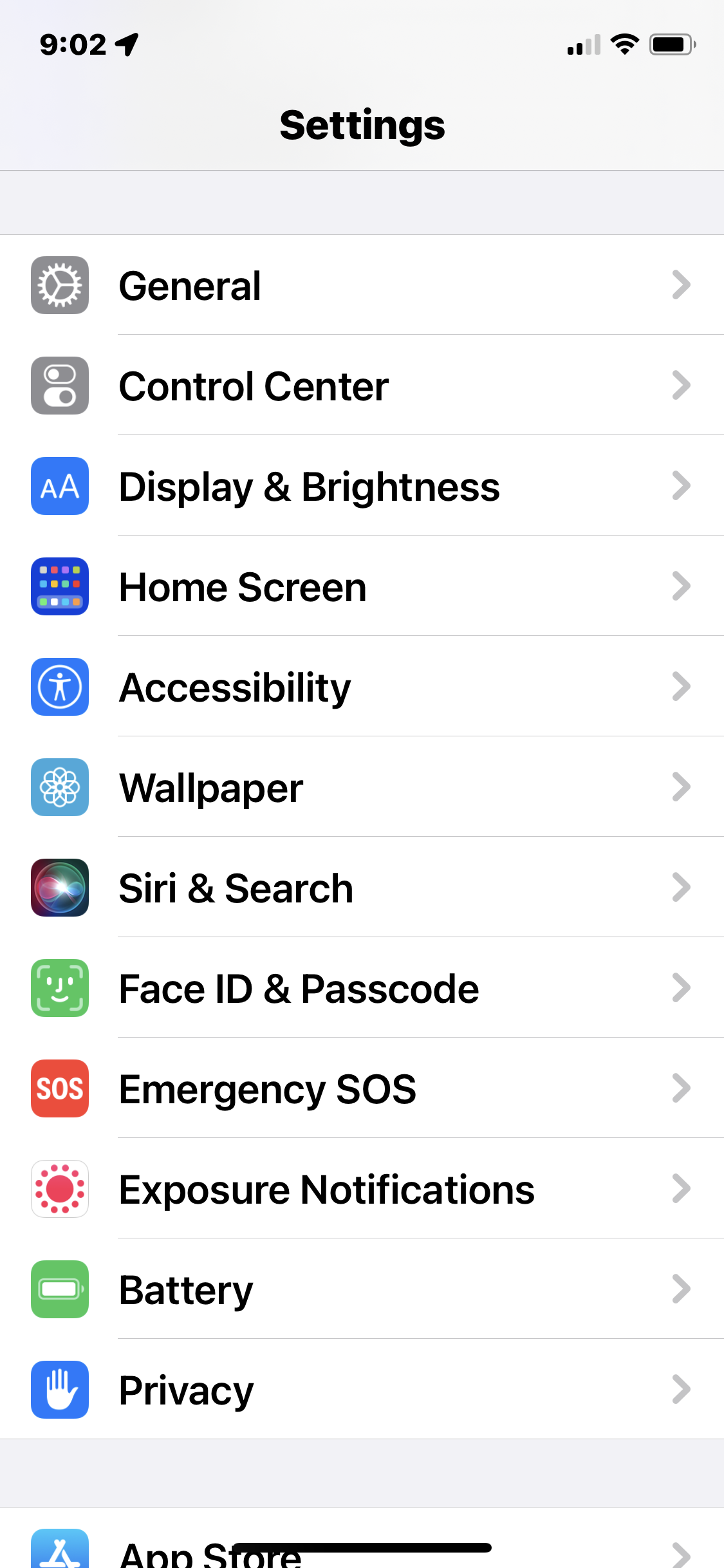724x1568 pixels.
Task: Open Emergency SOS settings
Action: (x=360, y=1088)
